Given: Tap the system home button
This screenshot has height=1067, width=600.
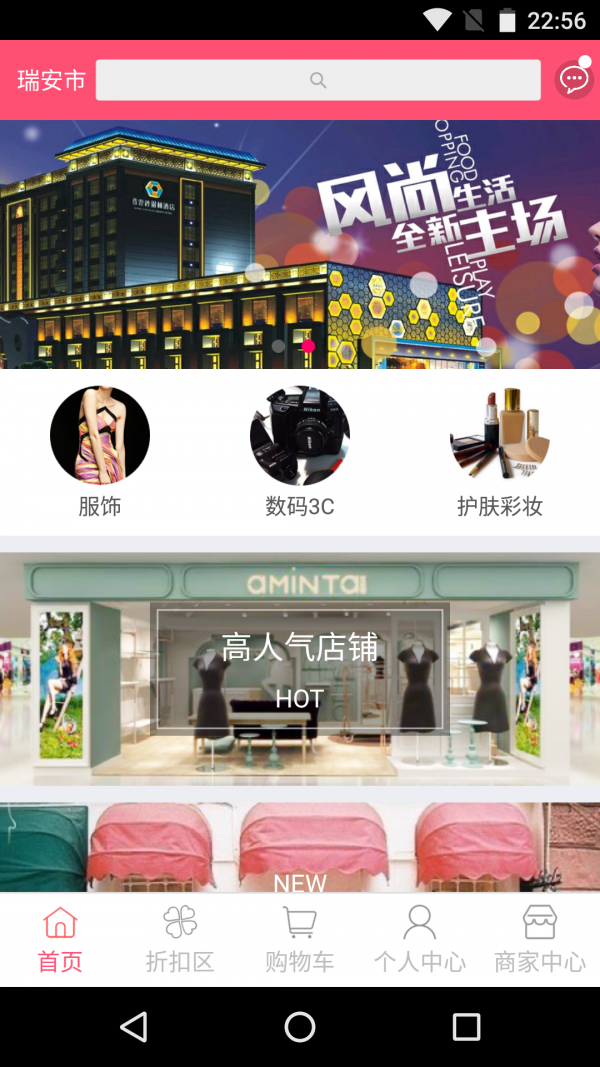Looking at the screenshot, I should pyautogui.click(x=300, y=1026).
